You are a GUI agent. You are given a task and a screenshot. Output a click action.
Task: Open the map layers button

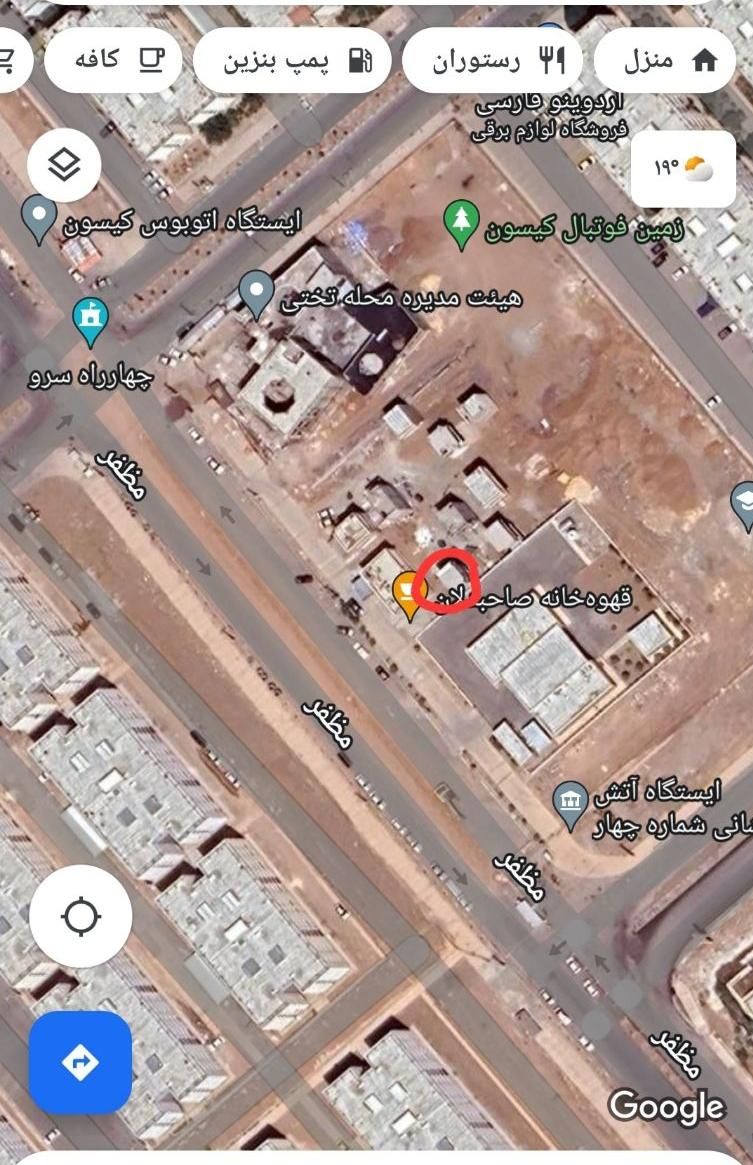pyautogui.click(x=64, y=166)
